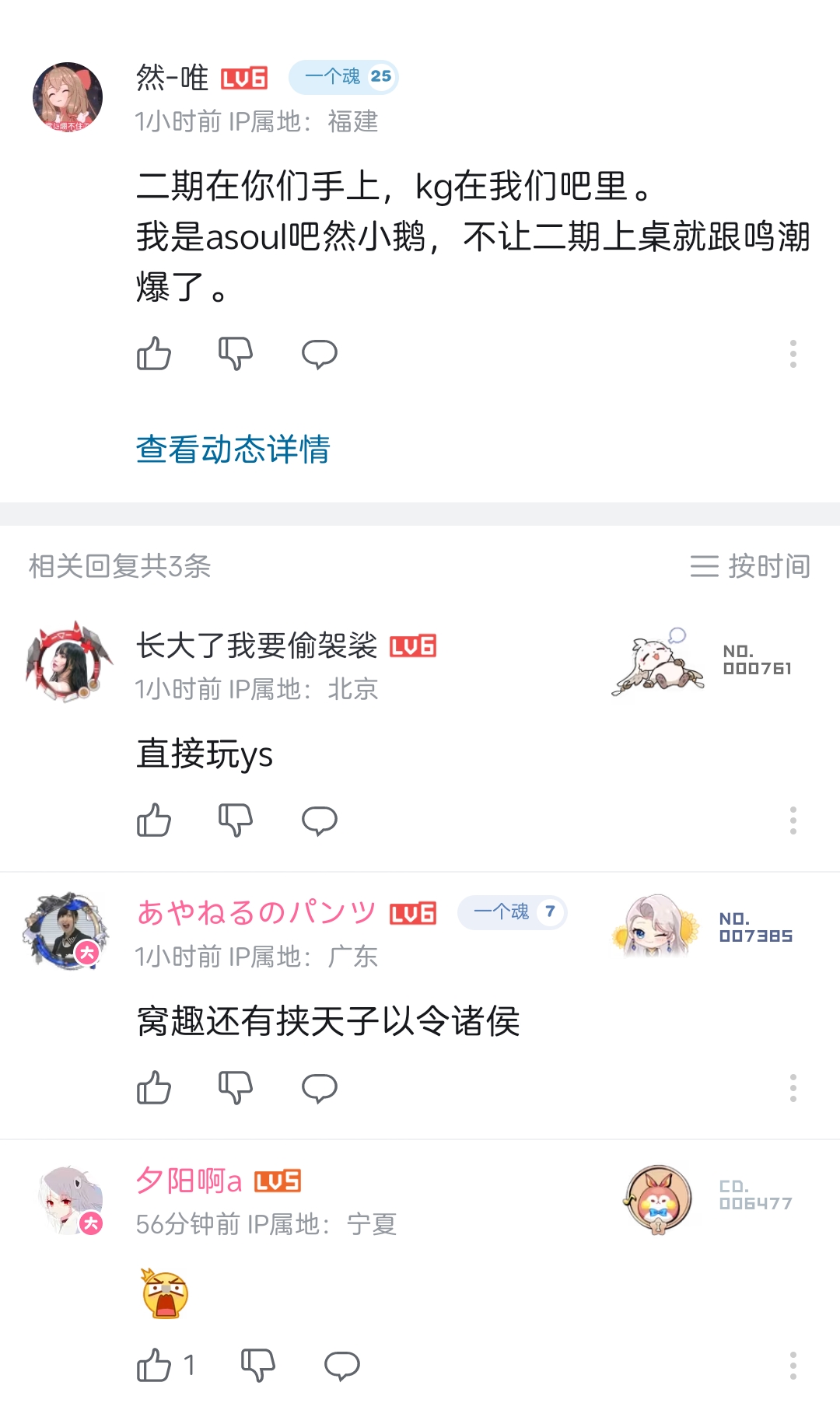Reply to the 挟天子以令诸侯 comment

pos(319,1088)
